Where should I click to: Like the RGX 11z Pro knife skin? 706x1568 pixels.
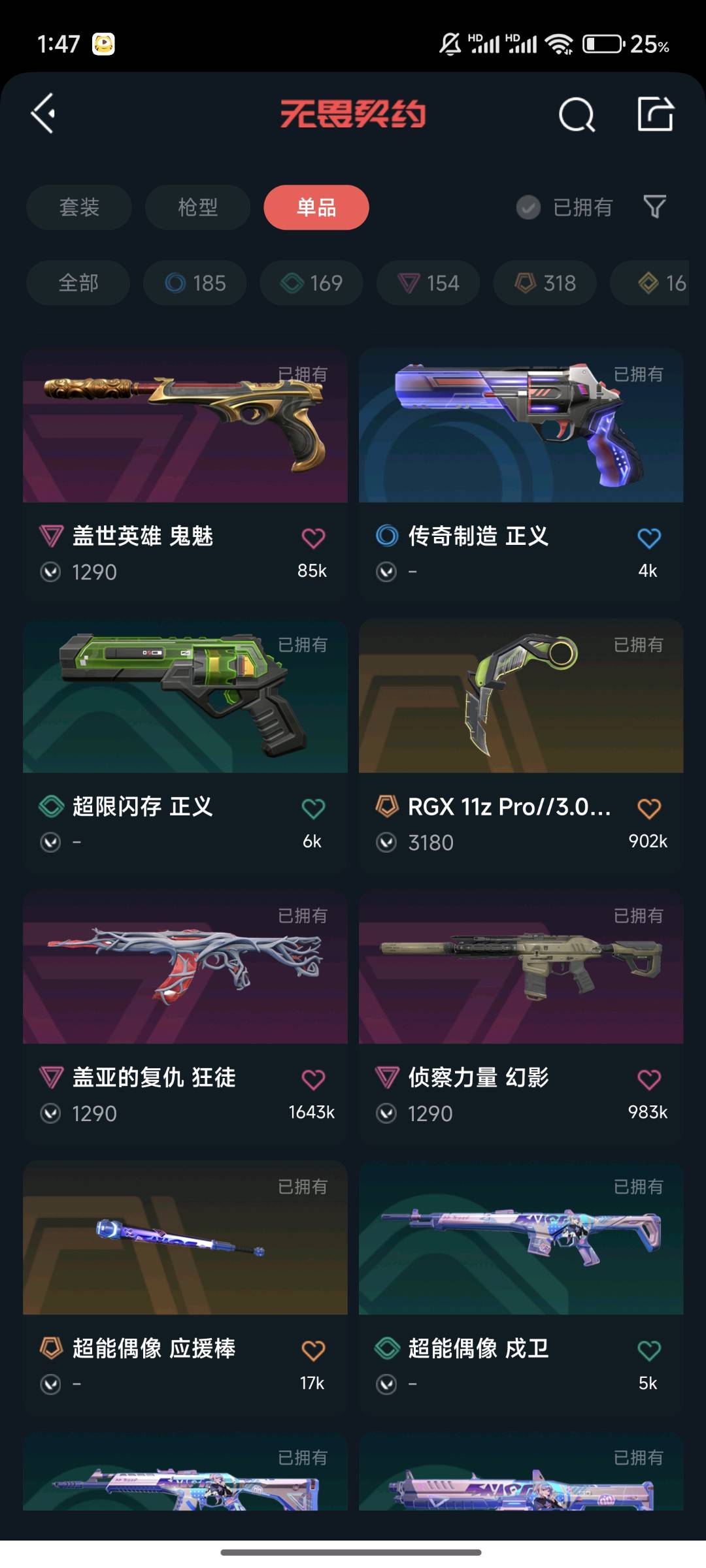click(648, 809)
